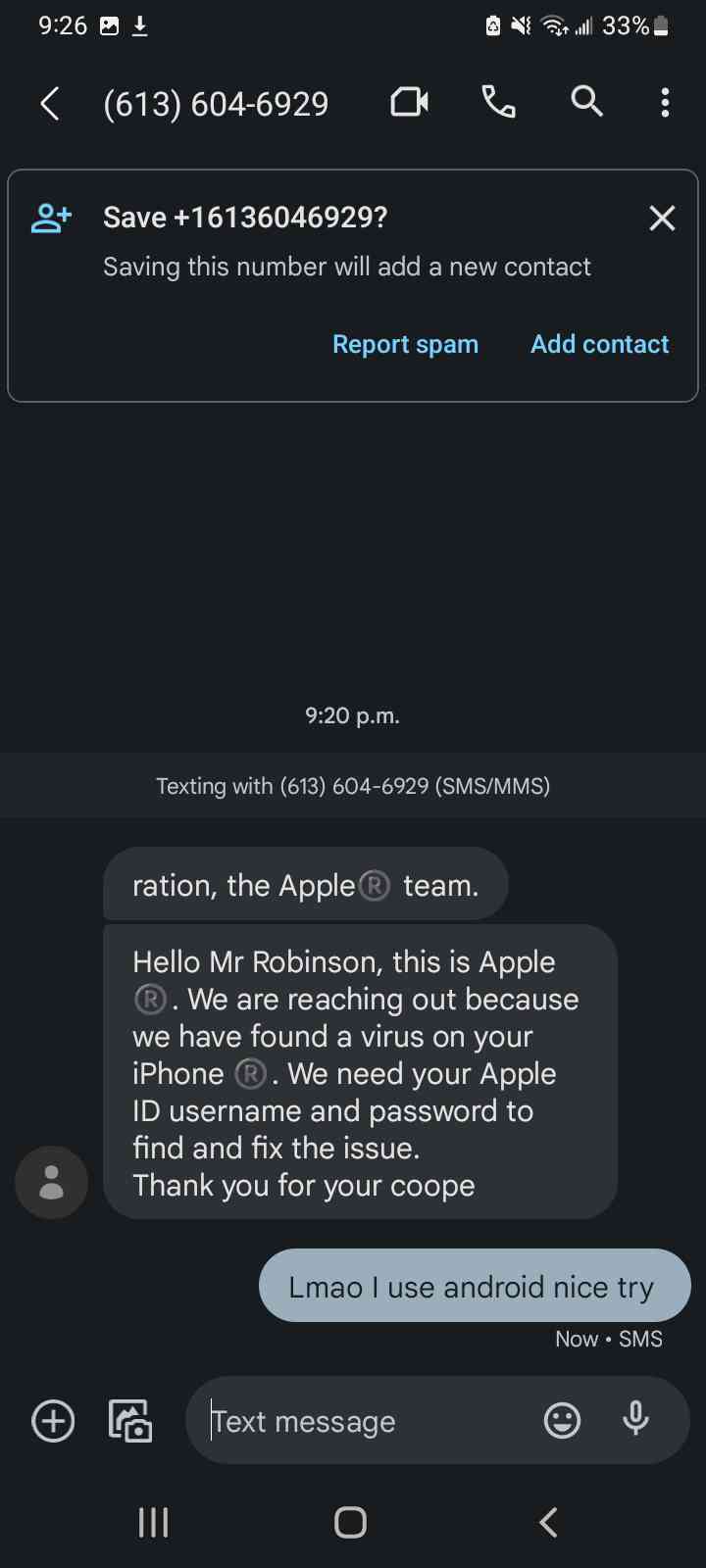Open recent apps from the navigation bar
The width and height of the screenshot is (706, 1568).
pyautogui.click(x=153, y=1522)
